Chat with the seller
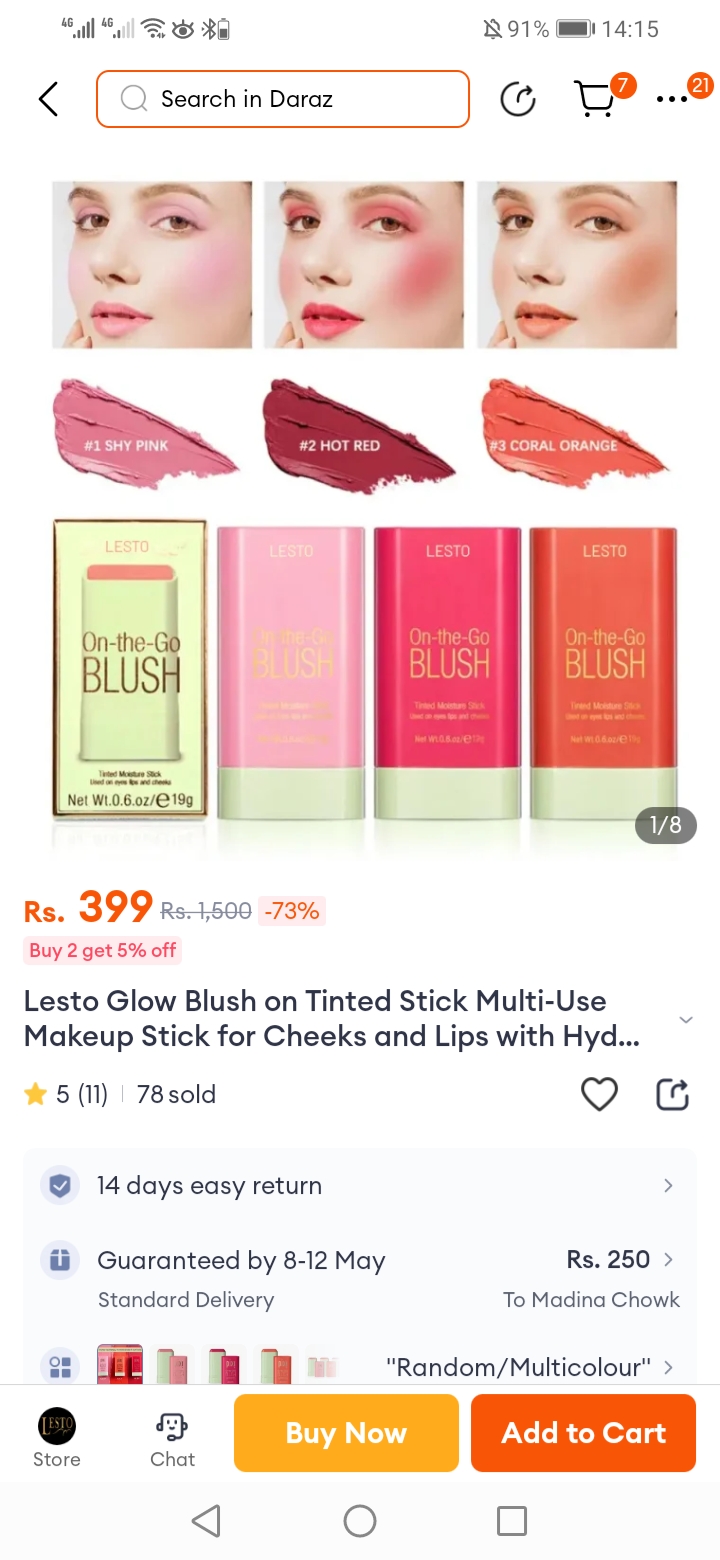720x1560 pixels. coord(172,1437)
